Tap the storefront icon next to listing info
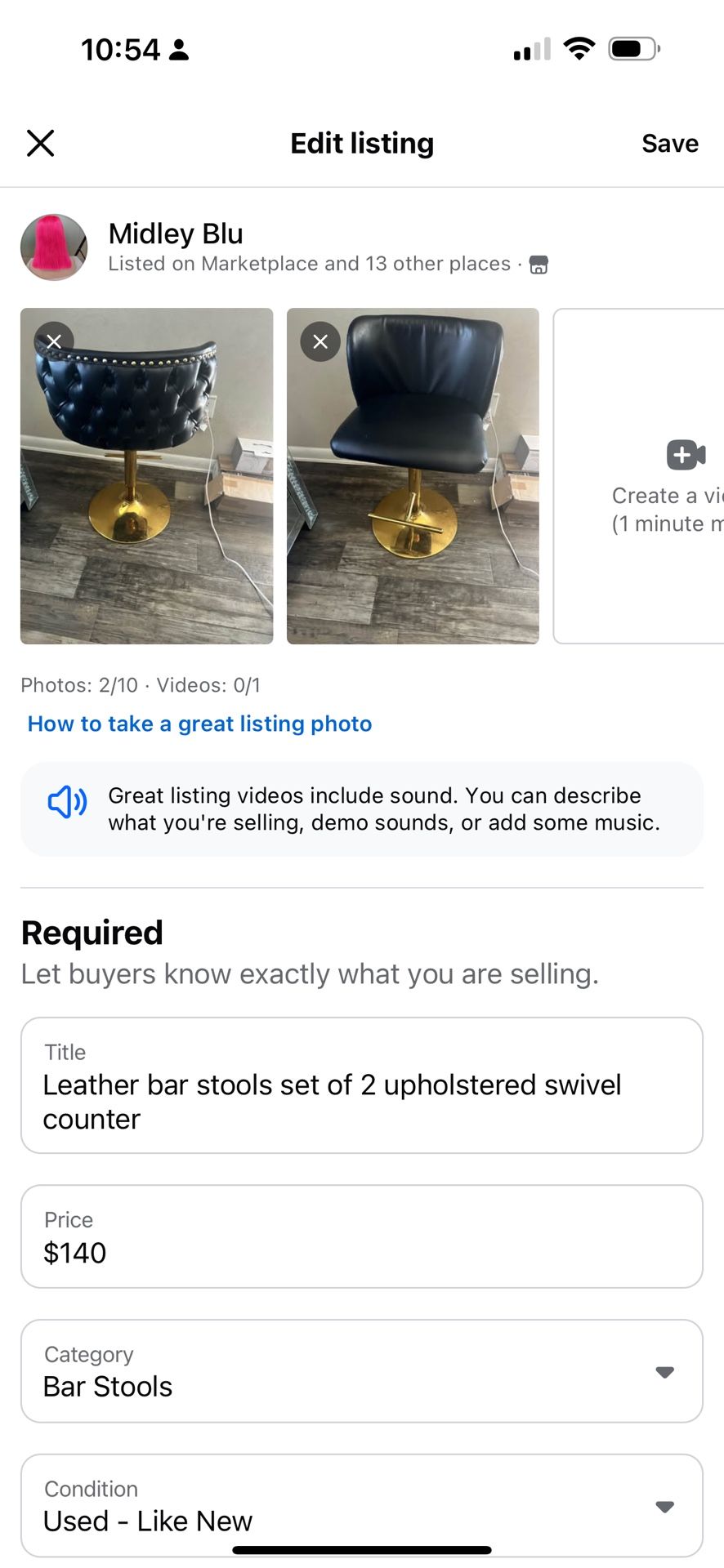This screenshot has width=724, height=1568. 539,264
